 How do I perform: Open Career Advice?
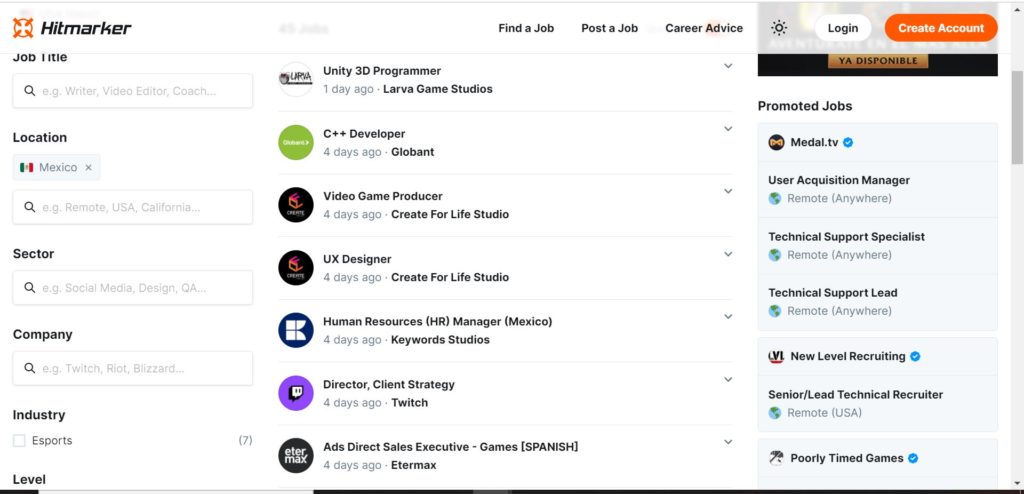704,28
